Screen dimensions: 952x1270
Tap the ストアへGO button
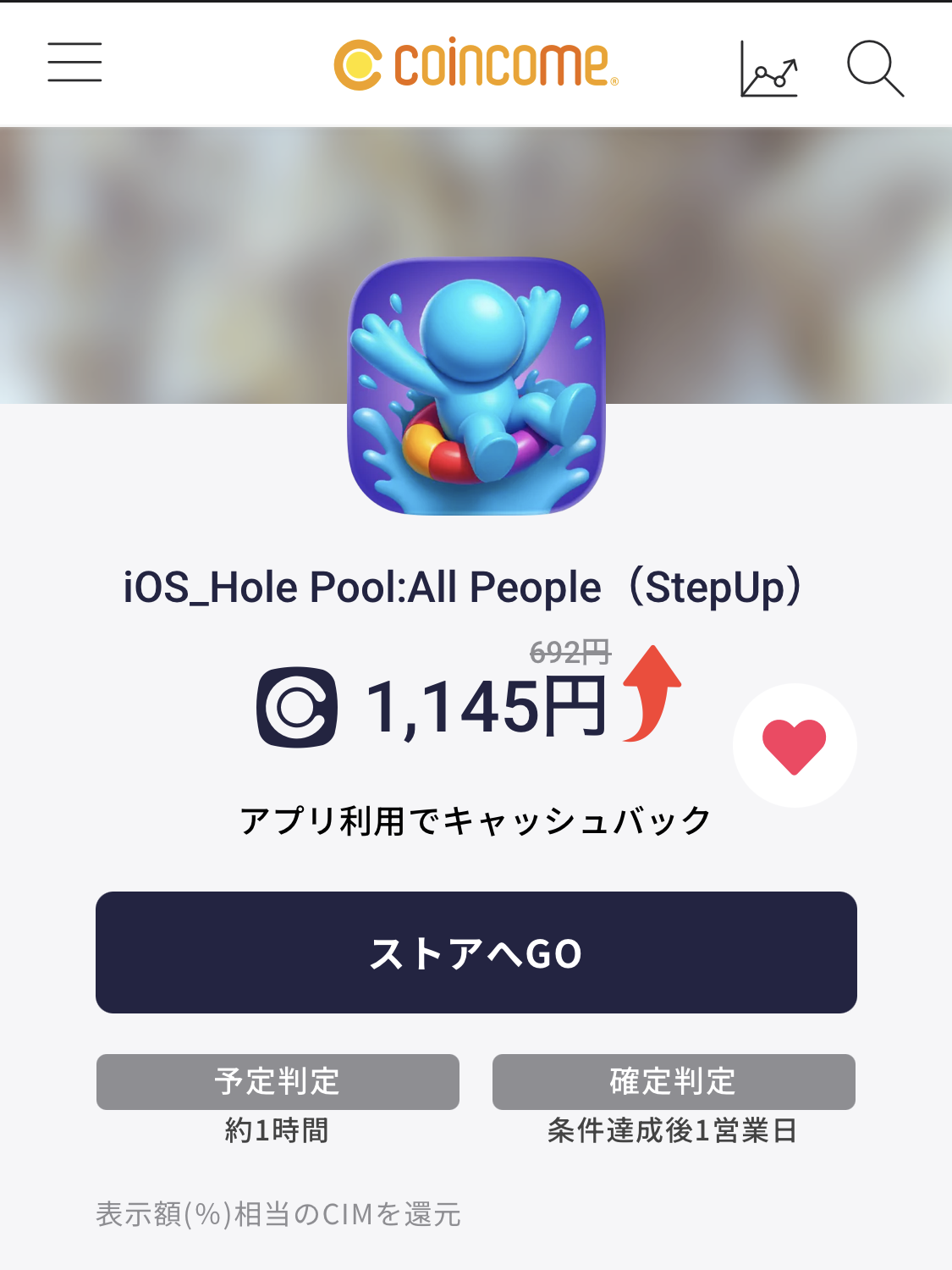[476, 952]
